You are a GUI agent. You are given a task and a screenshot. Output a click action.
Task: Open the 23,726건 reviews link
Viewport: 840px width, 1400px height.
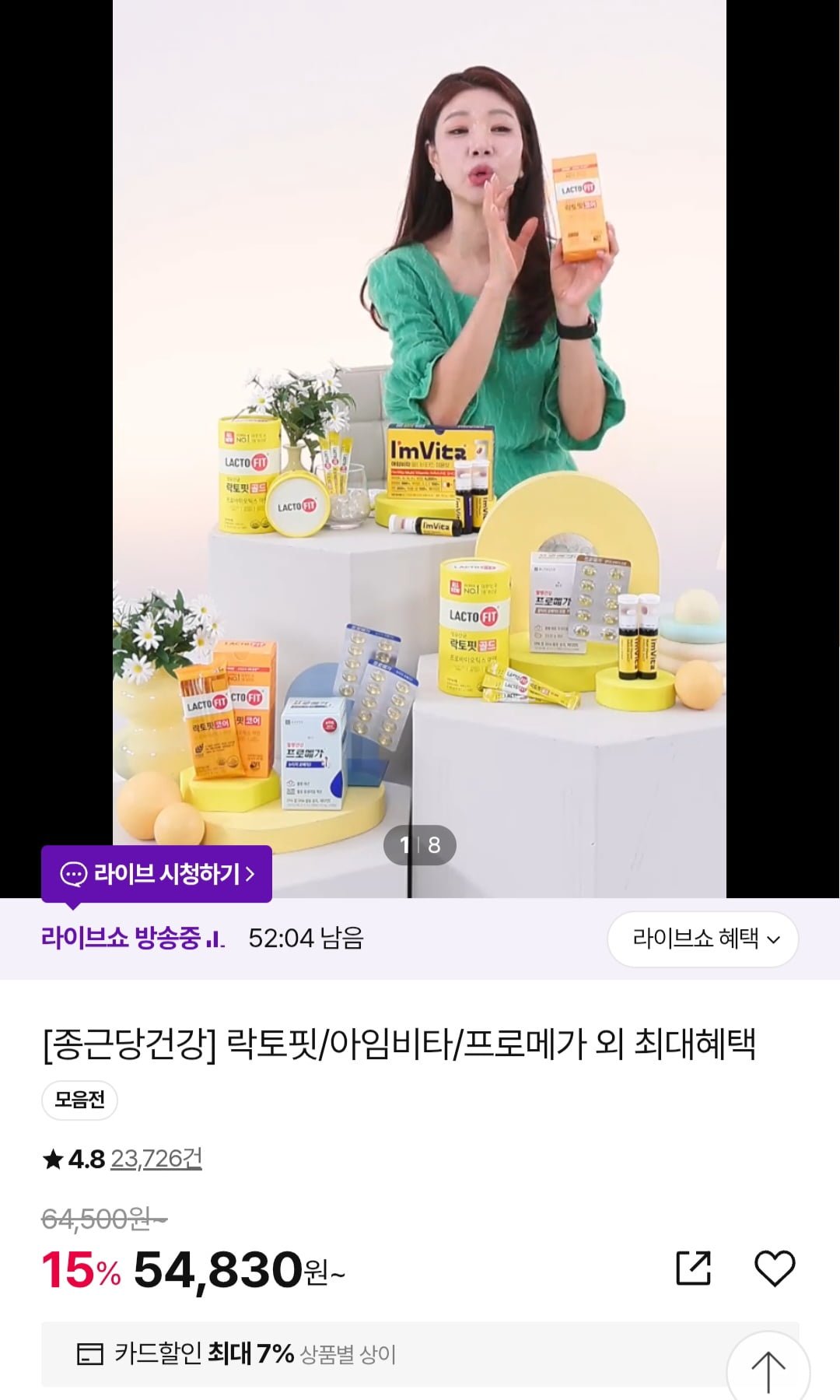point(156,1159)
